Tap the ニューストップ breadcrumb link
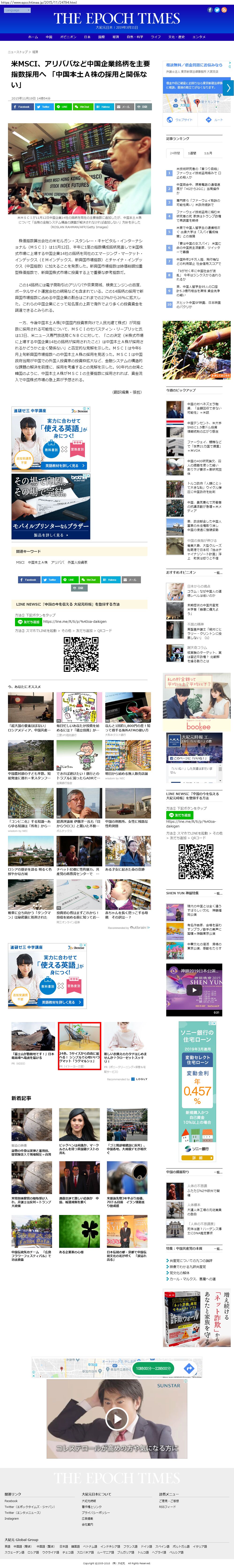 (18, 52)
